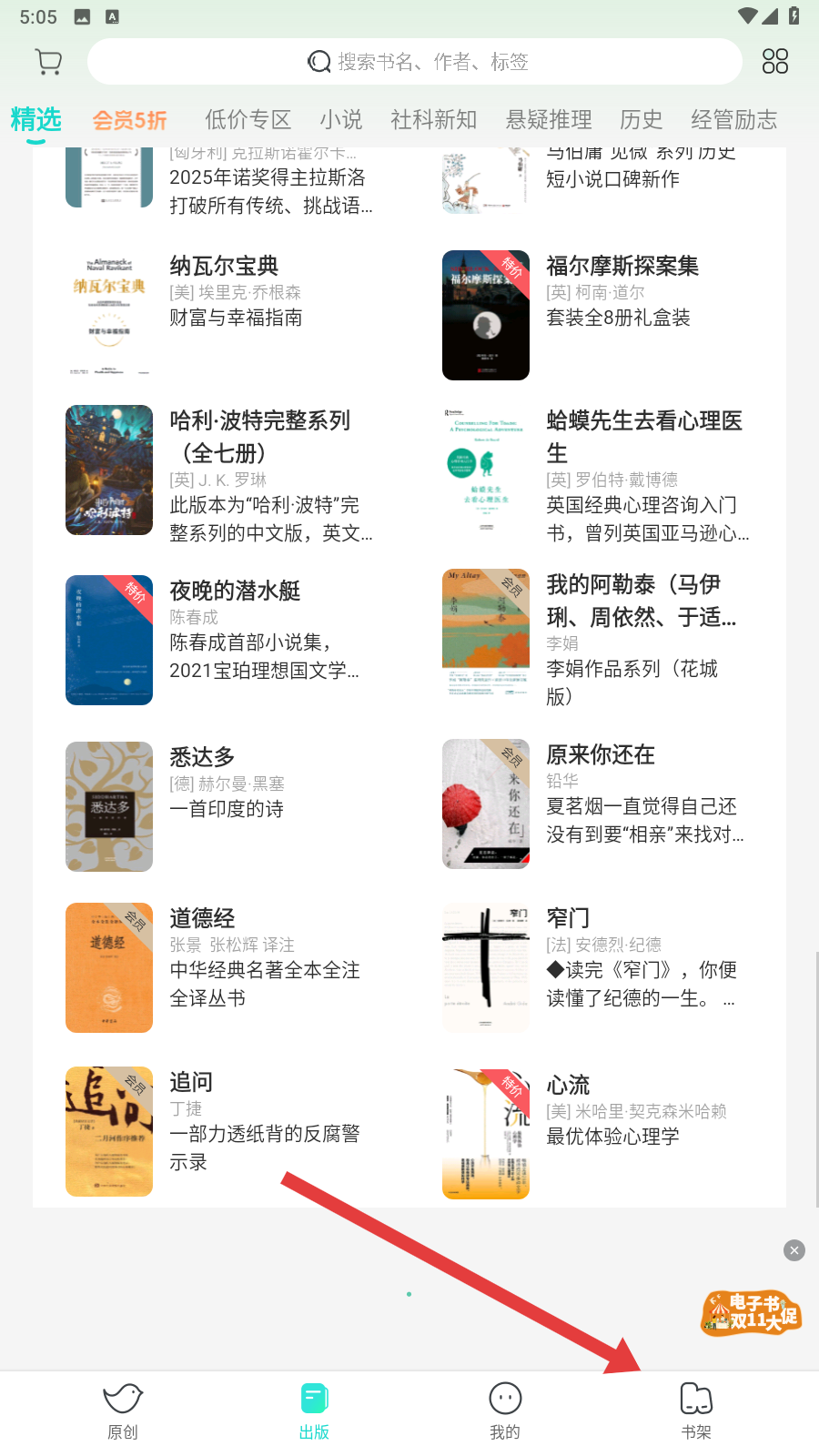Open the book 福尔摩斯探案集

click(622, 267)
